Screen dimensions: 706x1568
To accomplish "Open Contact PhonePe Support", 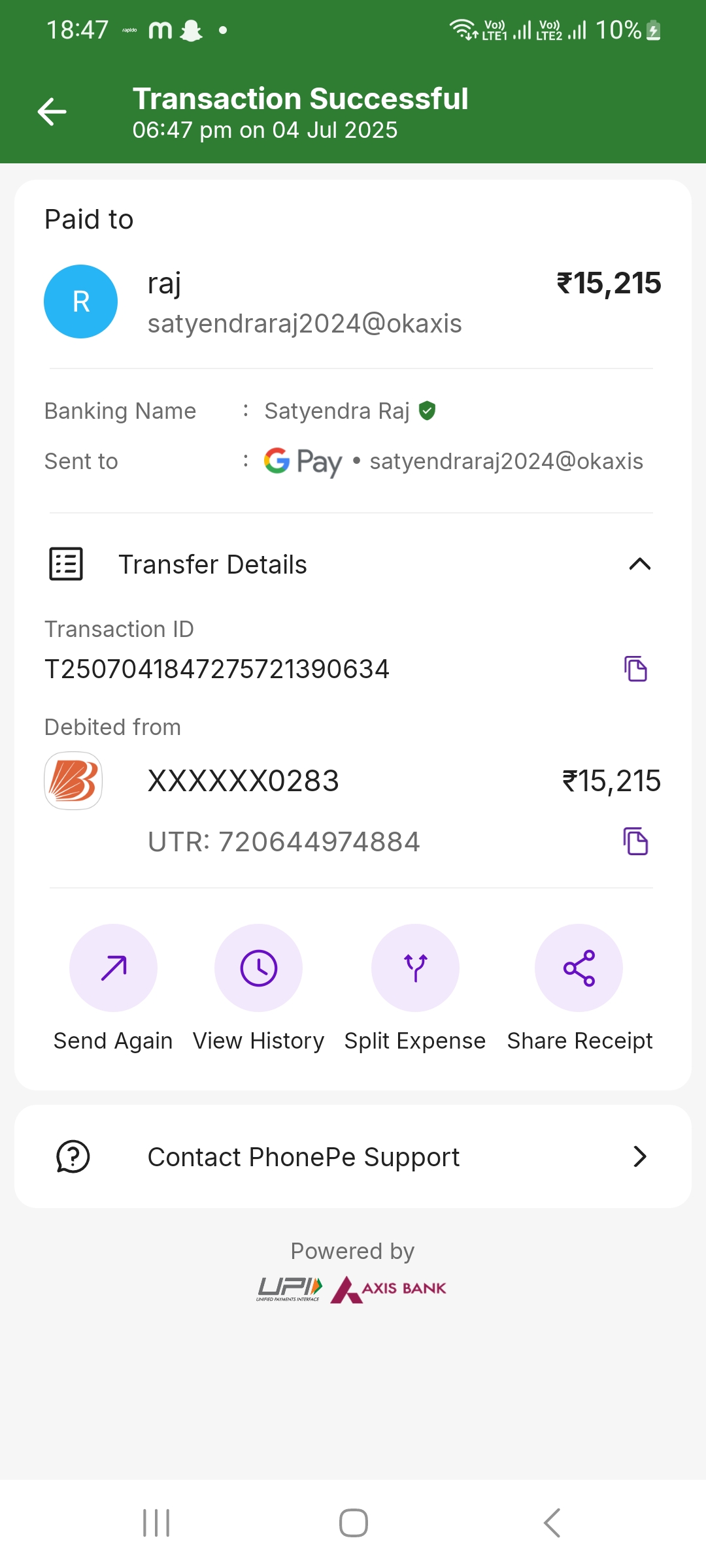I will (353, 1157).
